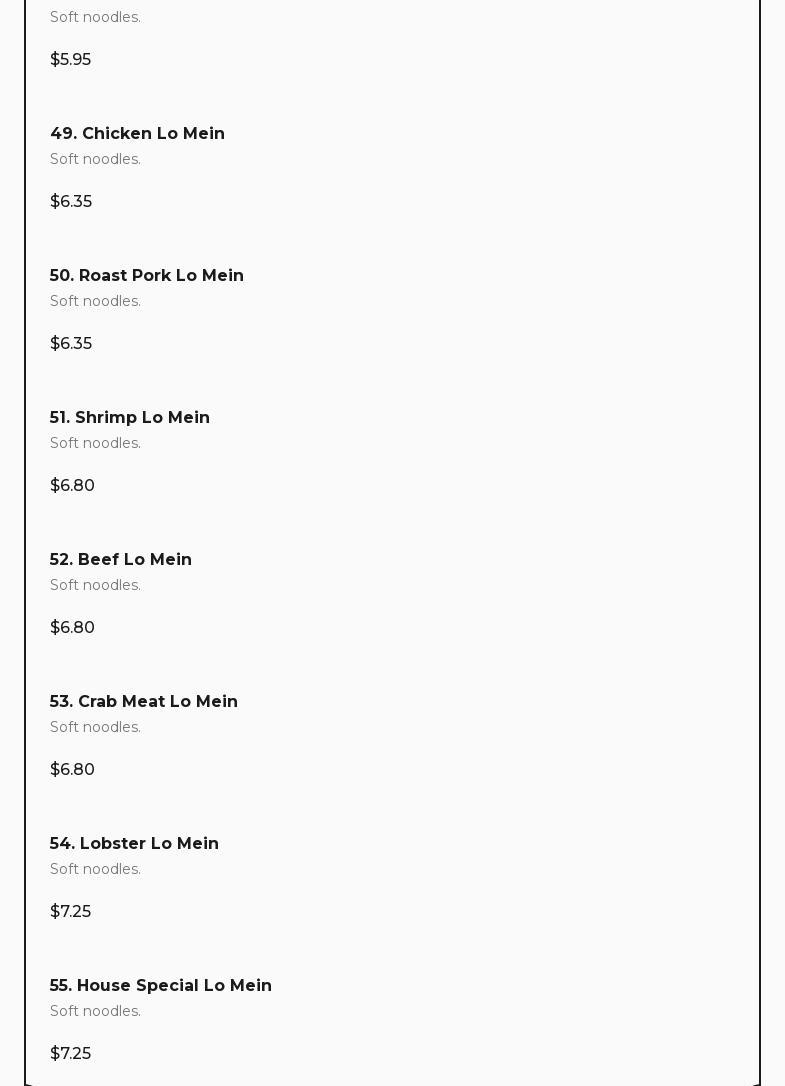The height and width of the screenshot is (1086, 785).
Task: View 55. House Special Lo Mein
Action: coord(161,986)
